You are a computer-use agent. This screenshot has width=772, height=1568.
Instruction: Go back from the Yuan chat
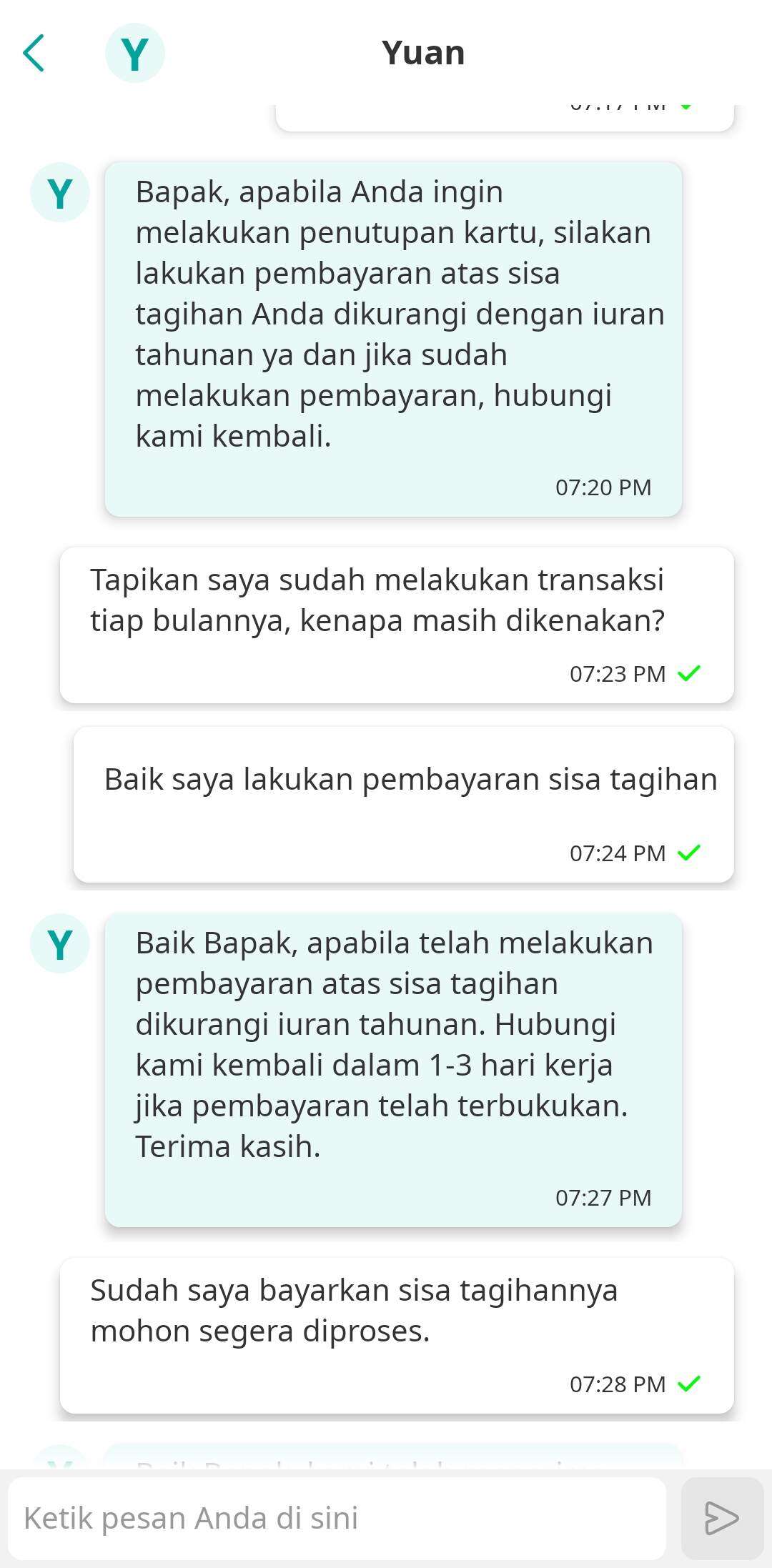(x=34, y=54)
